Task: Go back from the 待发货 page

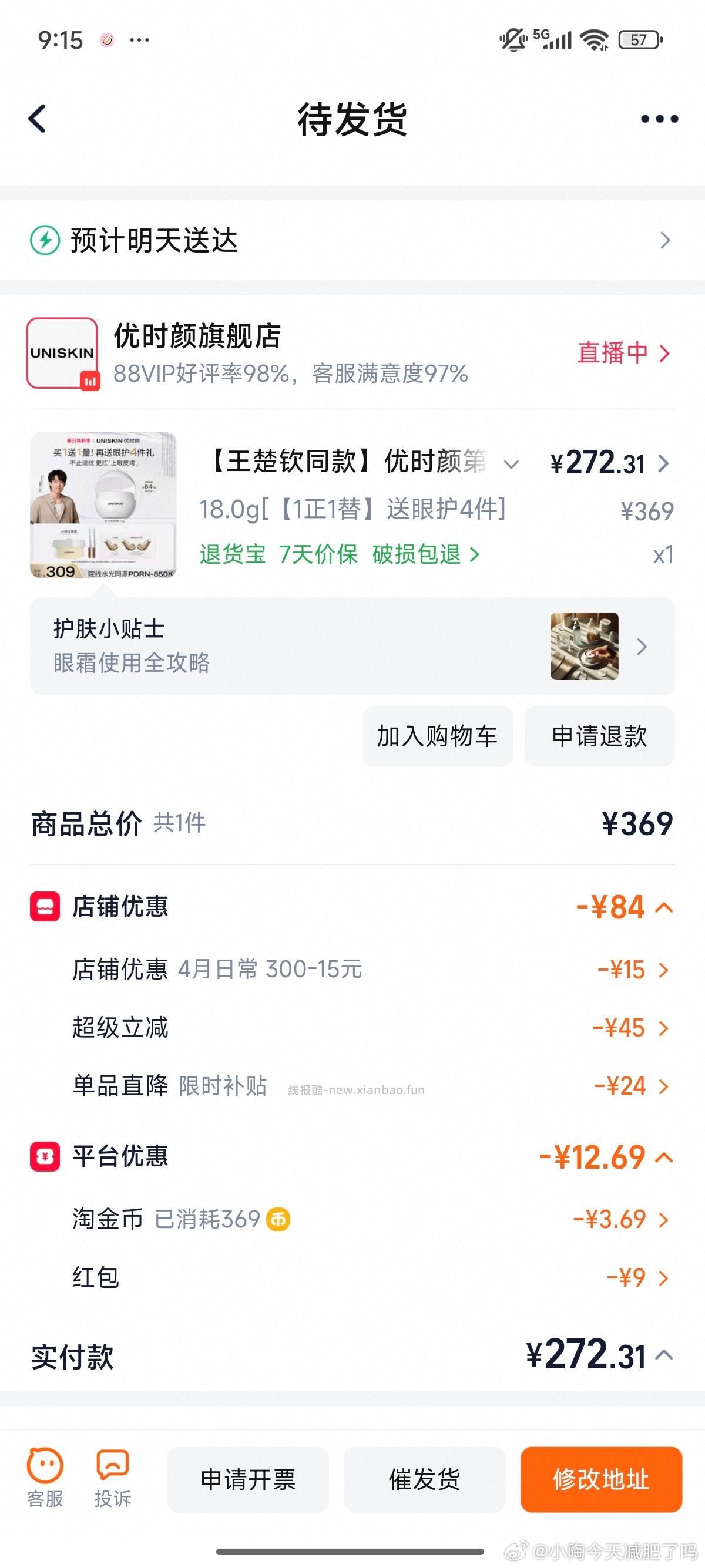Action: pyautogui.click(x=38, y=118)
